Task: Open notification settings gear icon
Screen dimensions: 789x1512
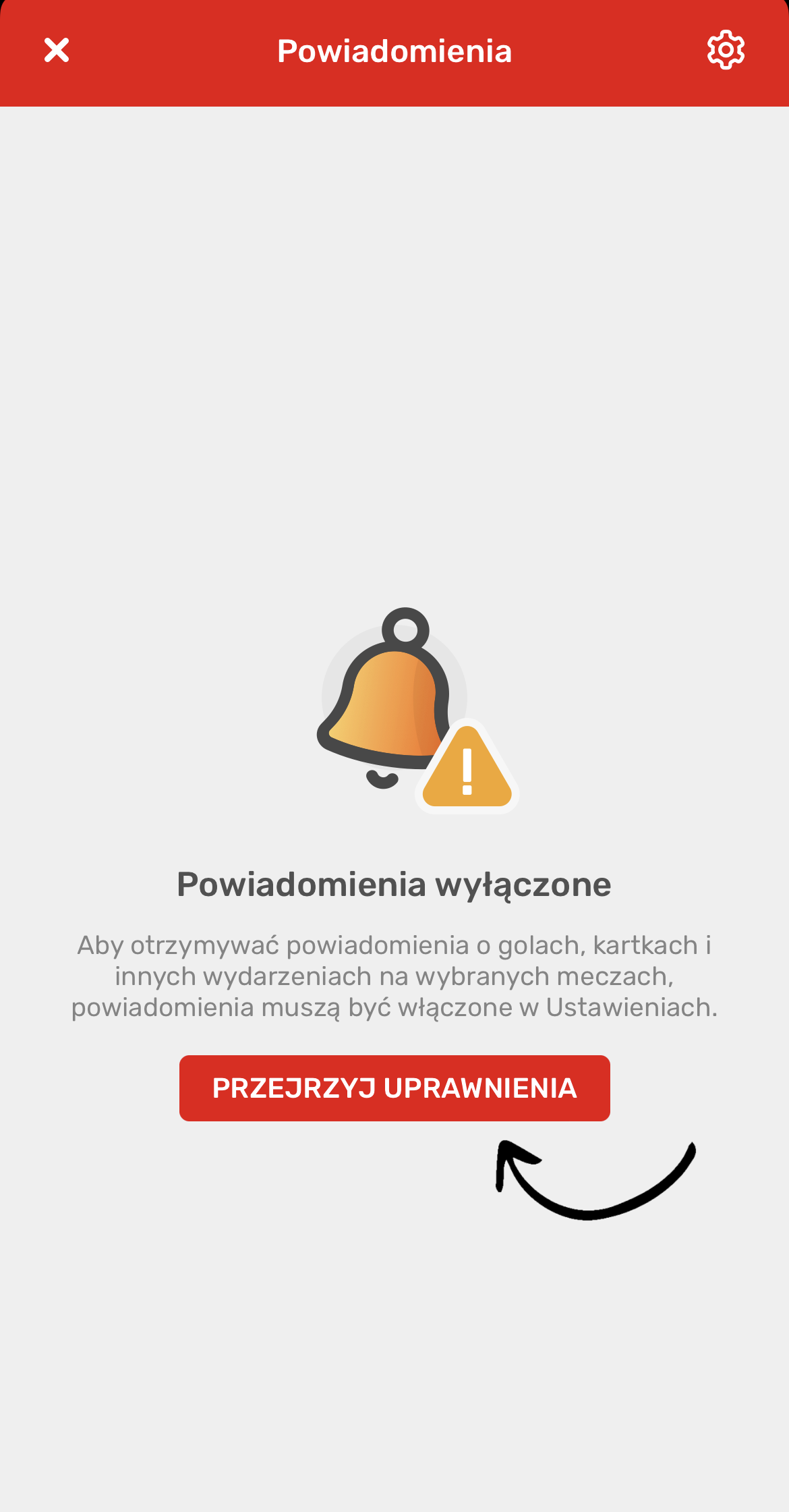Action: (726, 50)
